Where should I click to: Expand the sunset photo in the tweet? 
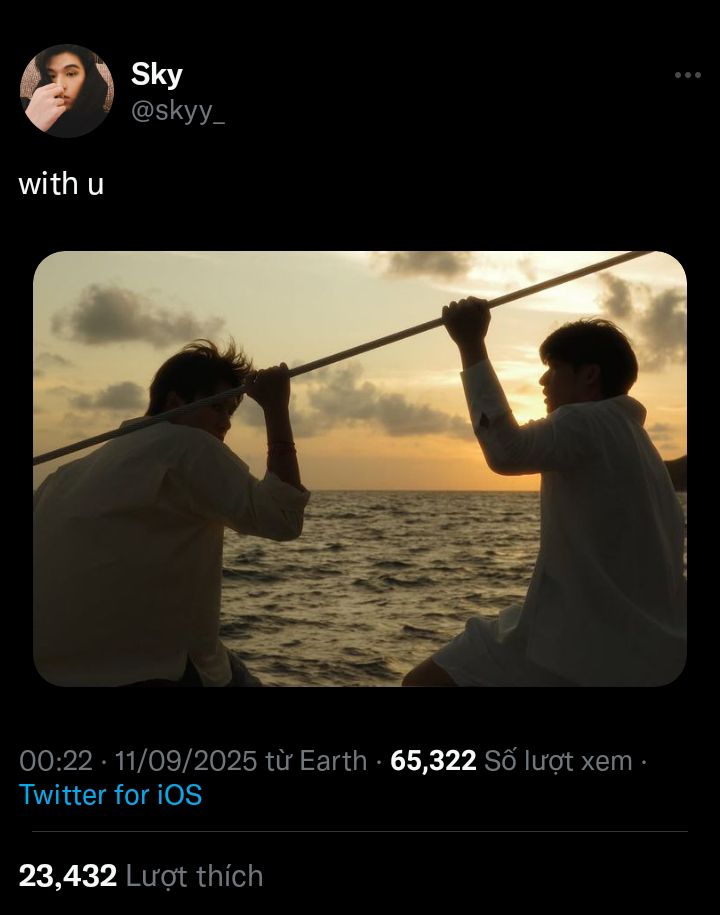click(359, 469)
